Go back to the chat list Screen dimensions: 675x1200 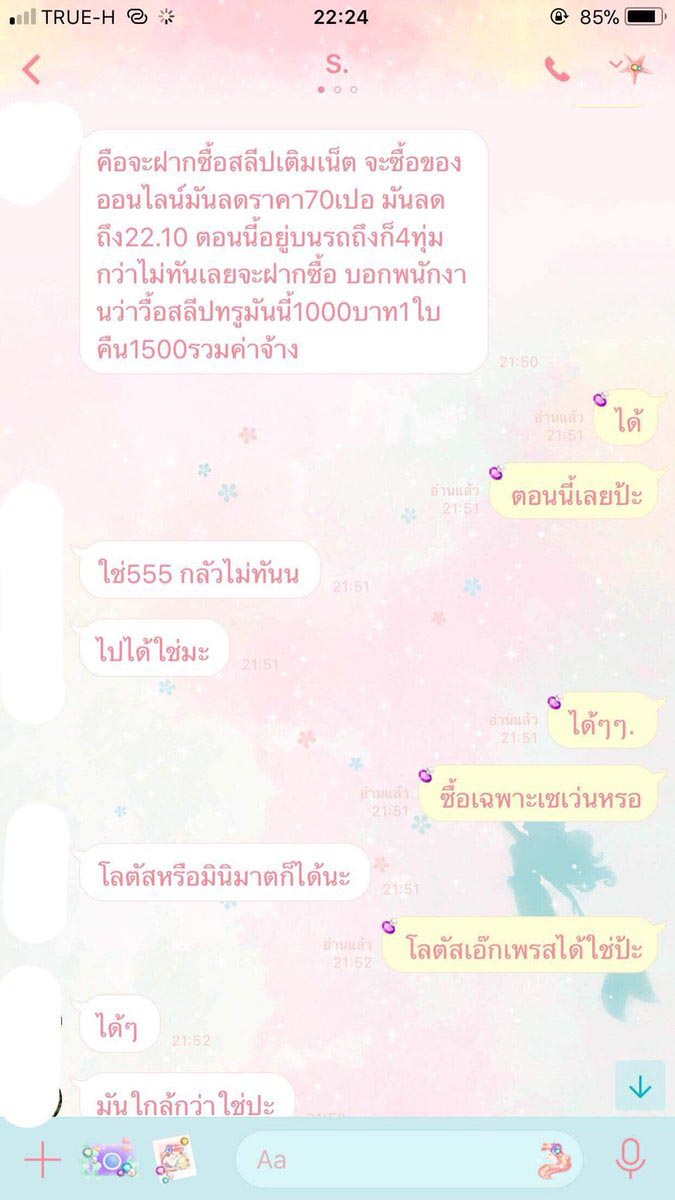click(x=32, y=69)
